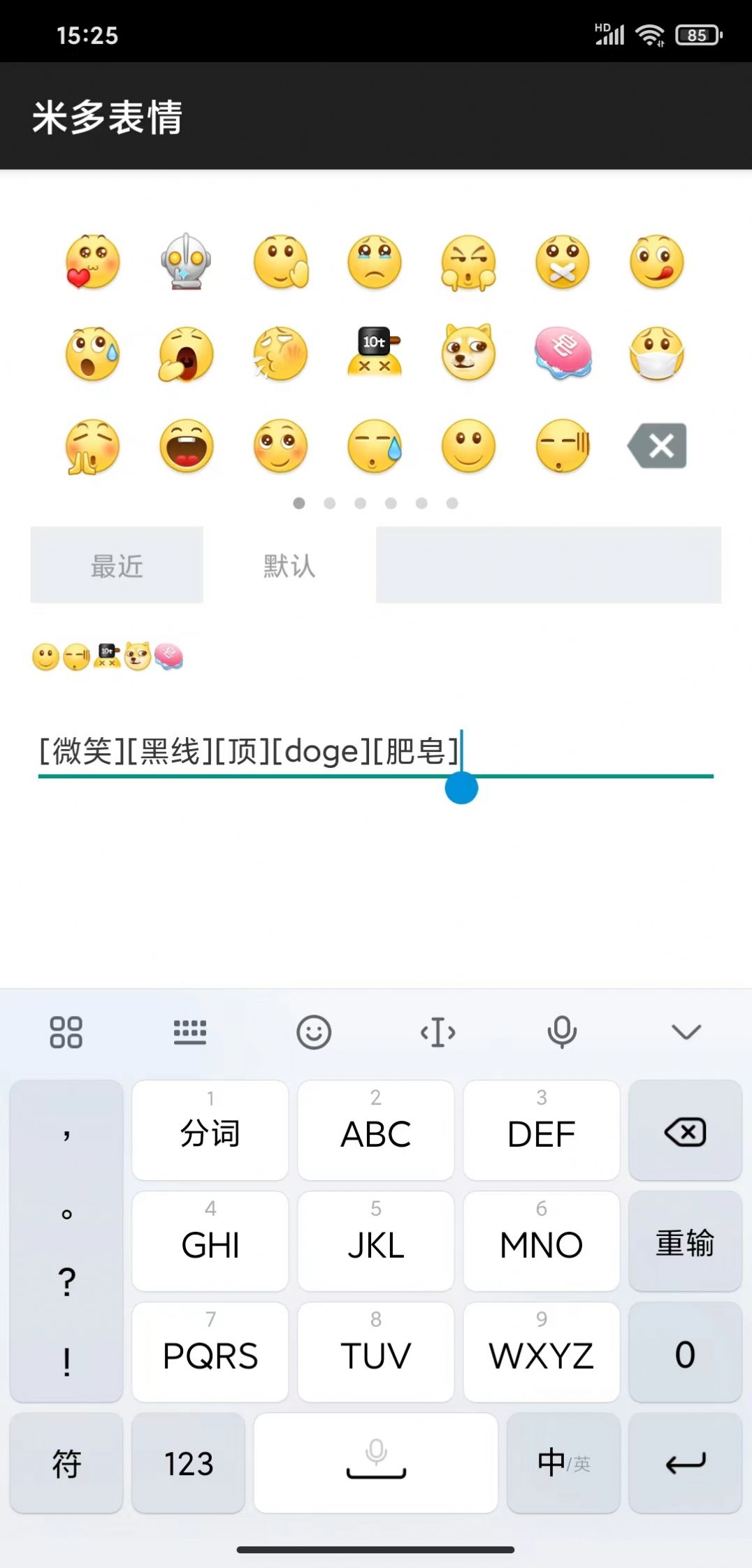Viewport: 752px width, 1568px height.
Task: Select the mask-wearing face emoji
Action: tap(656, 354)
